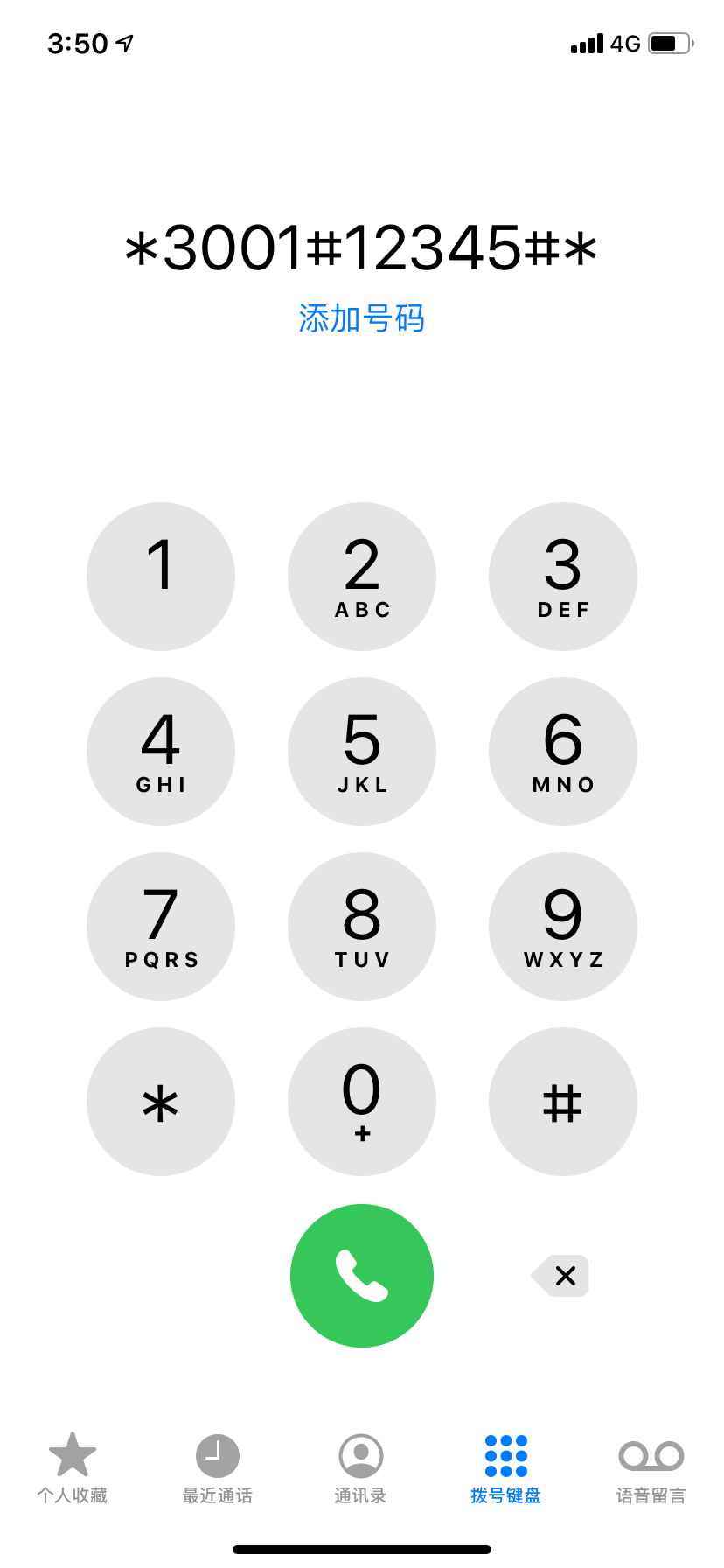This screenshot has width=724, height=1568.
Task: Tap the 7 PQRS key
Action: pyautogui.click(x=161, y=927)
